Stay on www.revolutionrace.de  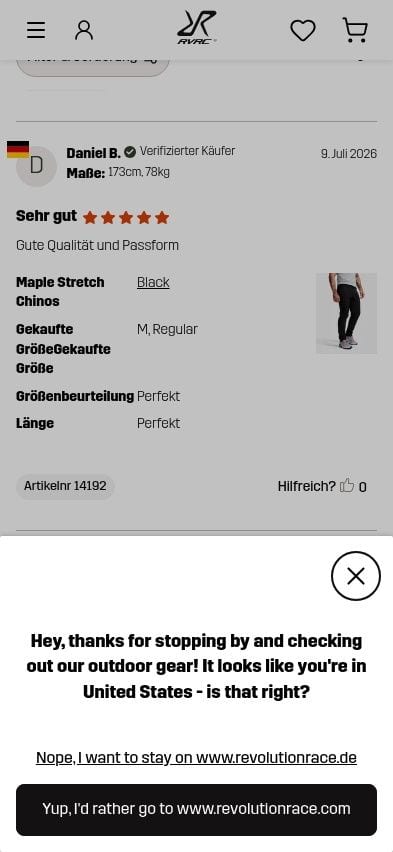coord(196,757)
